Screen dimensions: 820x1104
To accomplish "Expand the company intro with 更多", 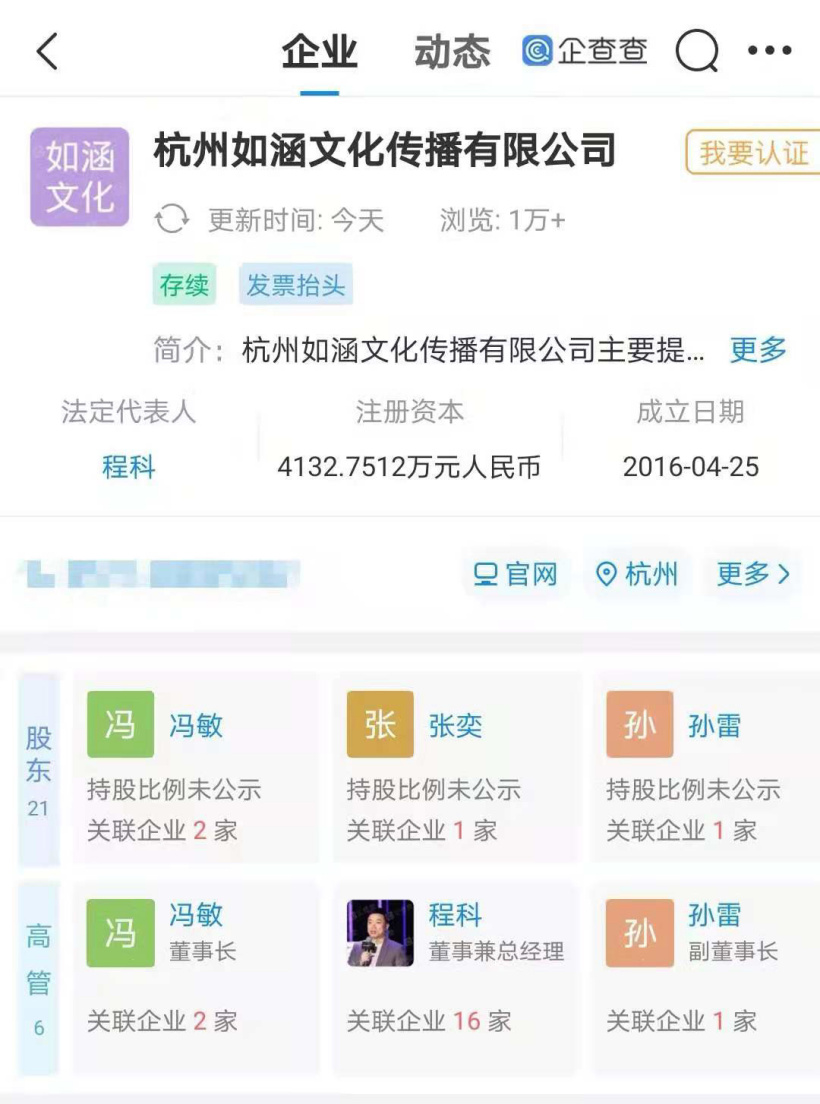I will click(x=758, y=350).
